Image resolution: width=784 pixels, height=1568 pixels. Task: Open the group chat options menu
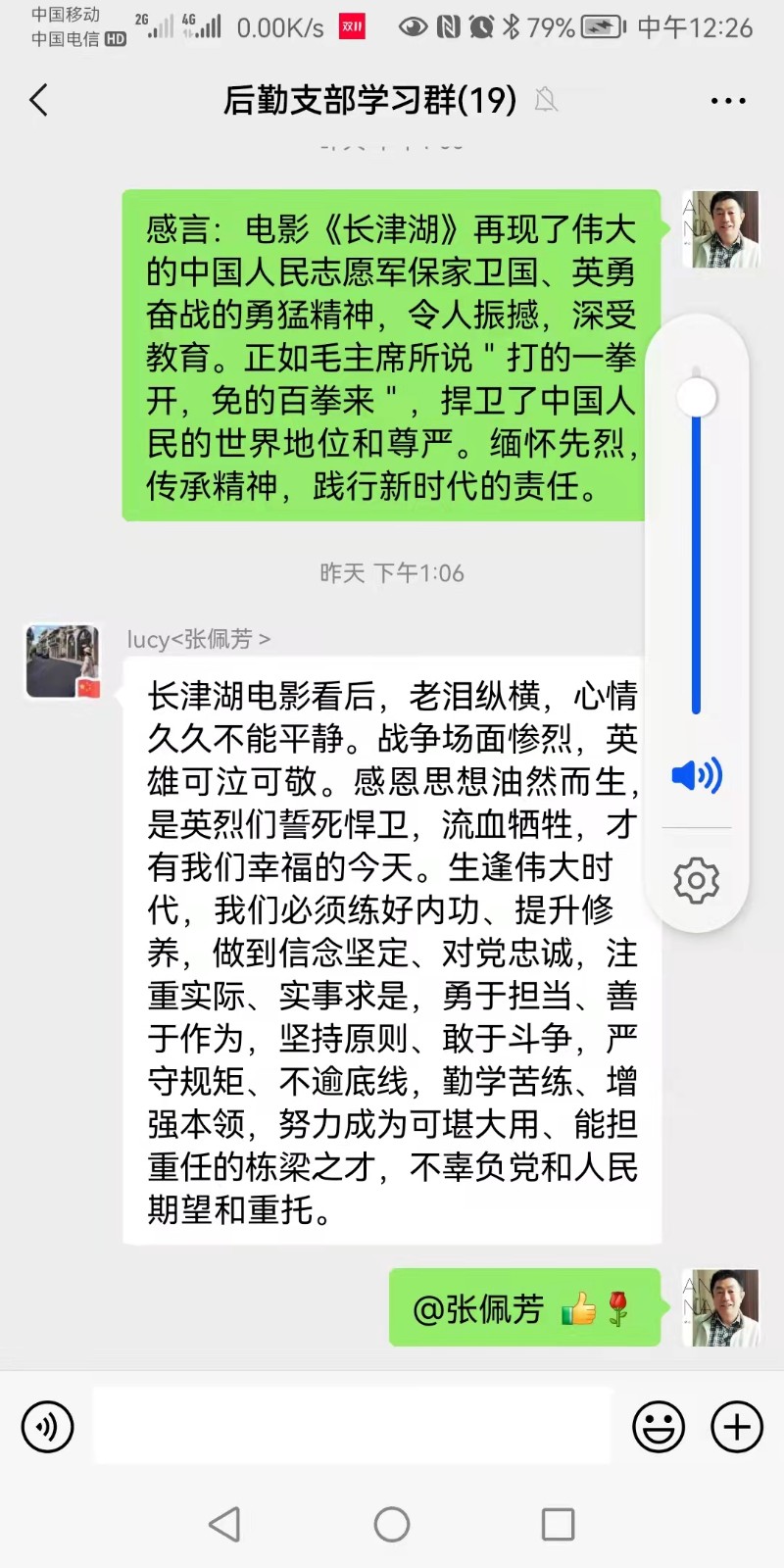coord(727,100)
